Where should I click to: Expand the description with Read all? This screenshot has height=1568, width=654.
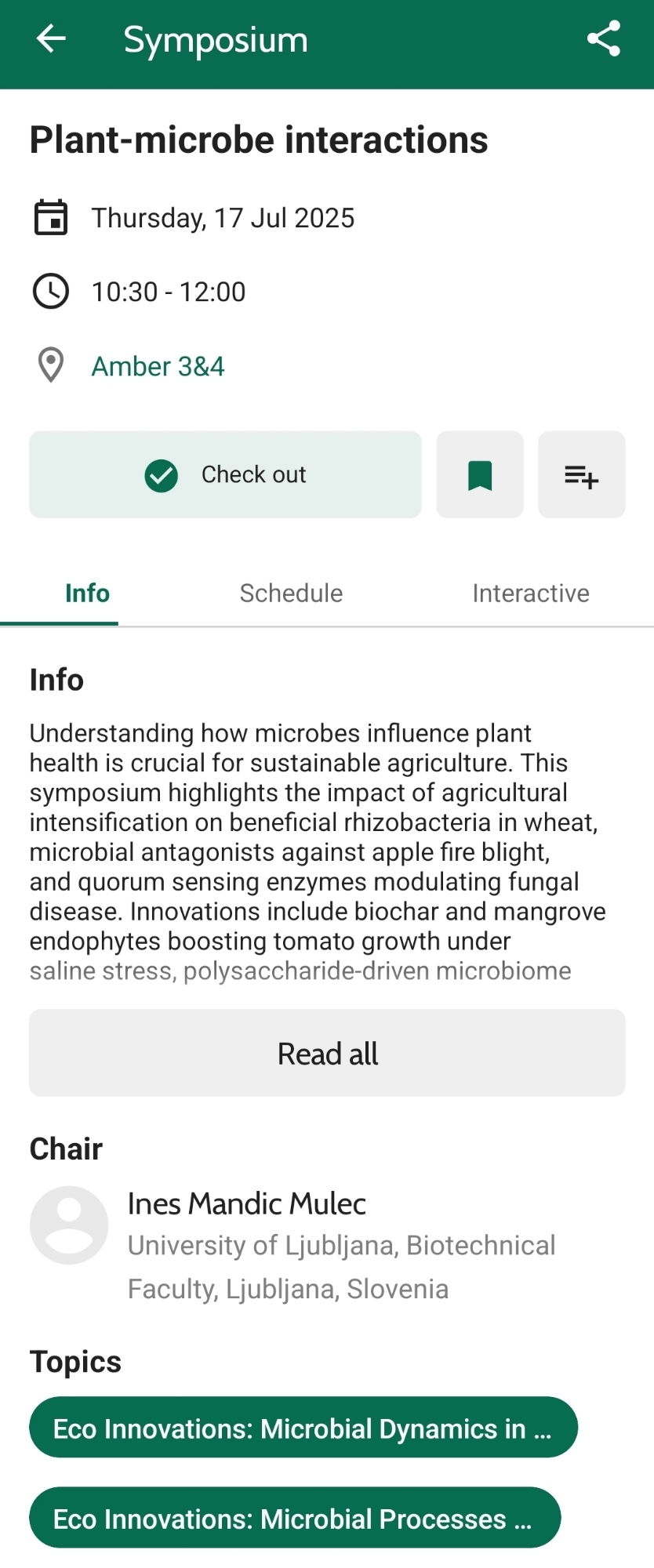pyautogui.click(x=327, y=1053)
